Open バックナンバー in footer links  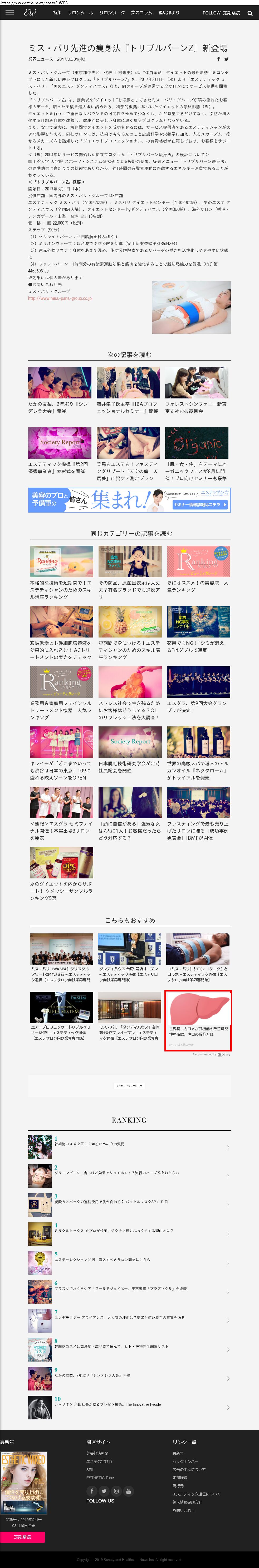pos(185,1461)
